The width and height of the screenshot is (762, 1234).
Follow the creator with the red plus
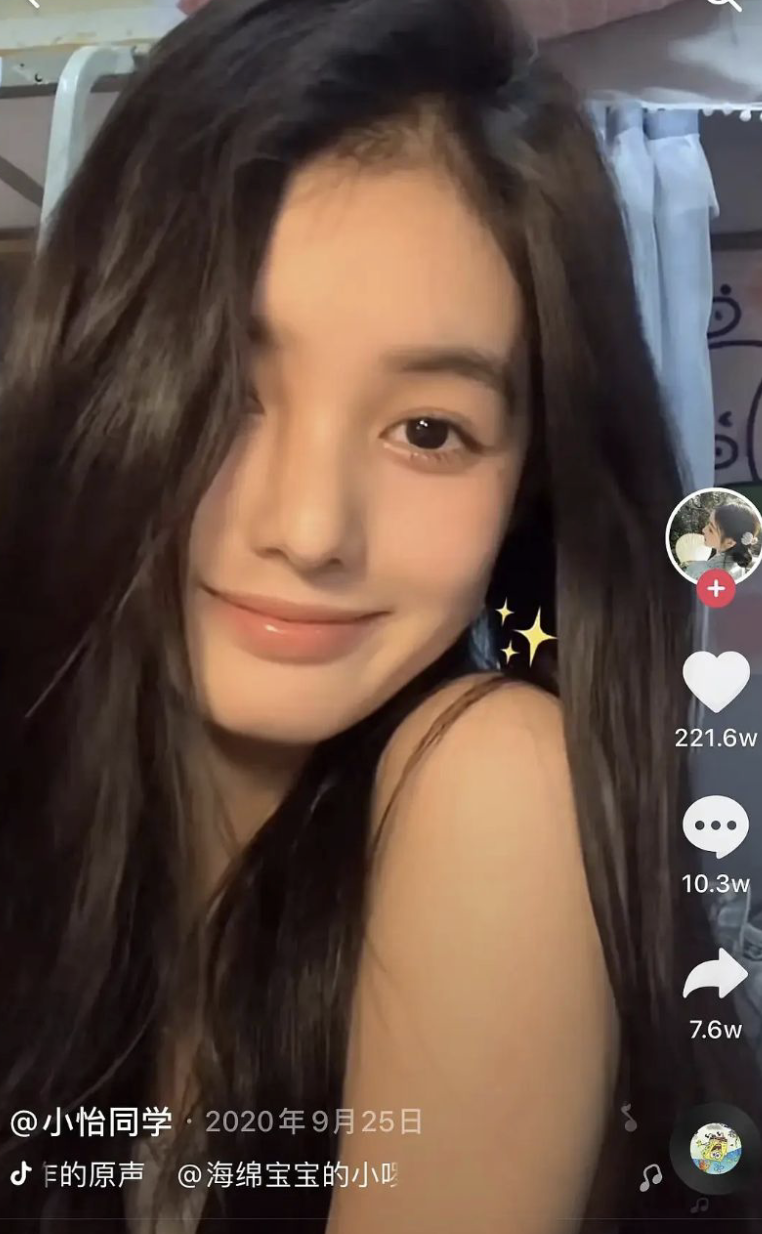tap(716, 590)
